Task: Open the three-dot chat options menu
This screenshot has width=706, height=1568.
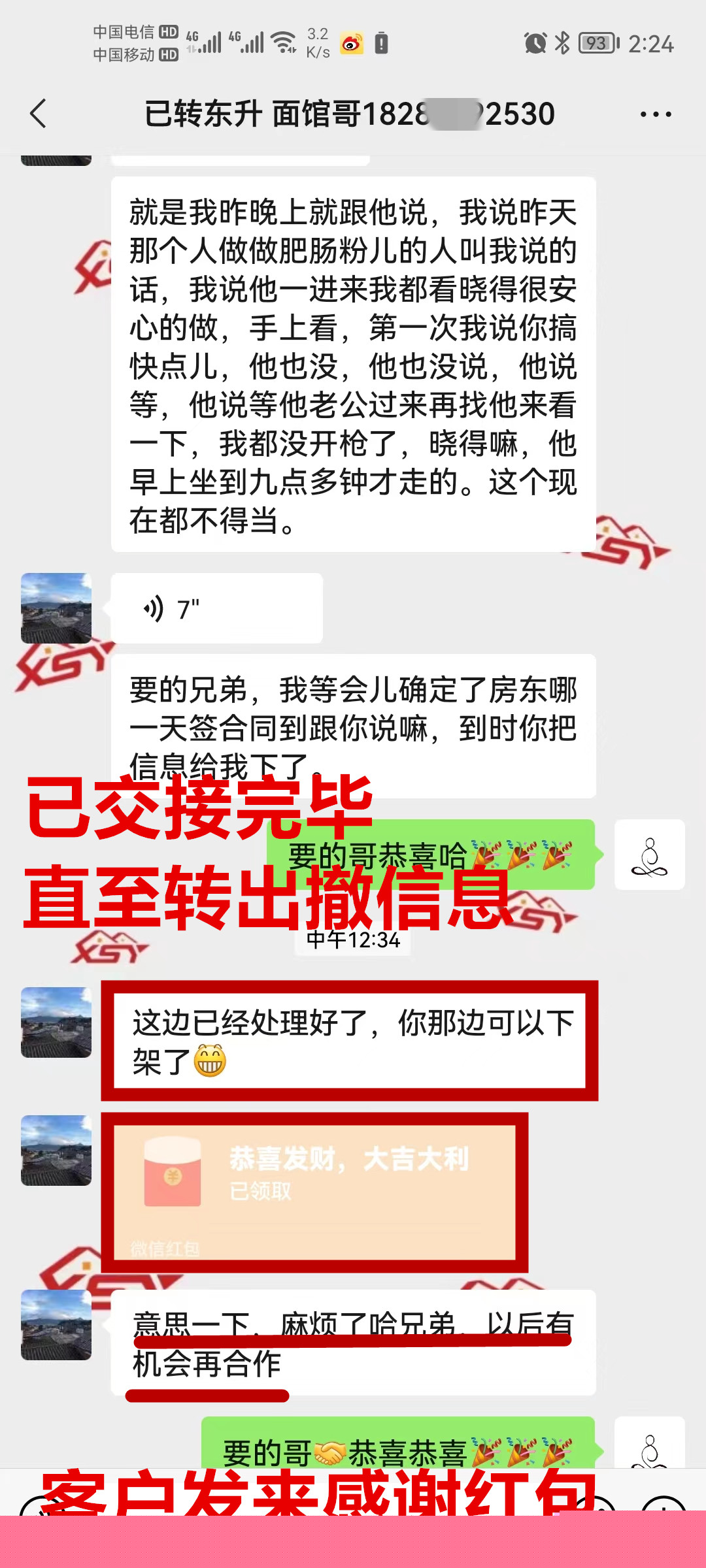Action: [655, 114]
